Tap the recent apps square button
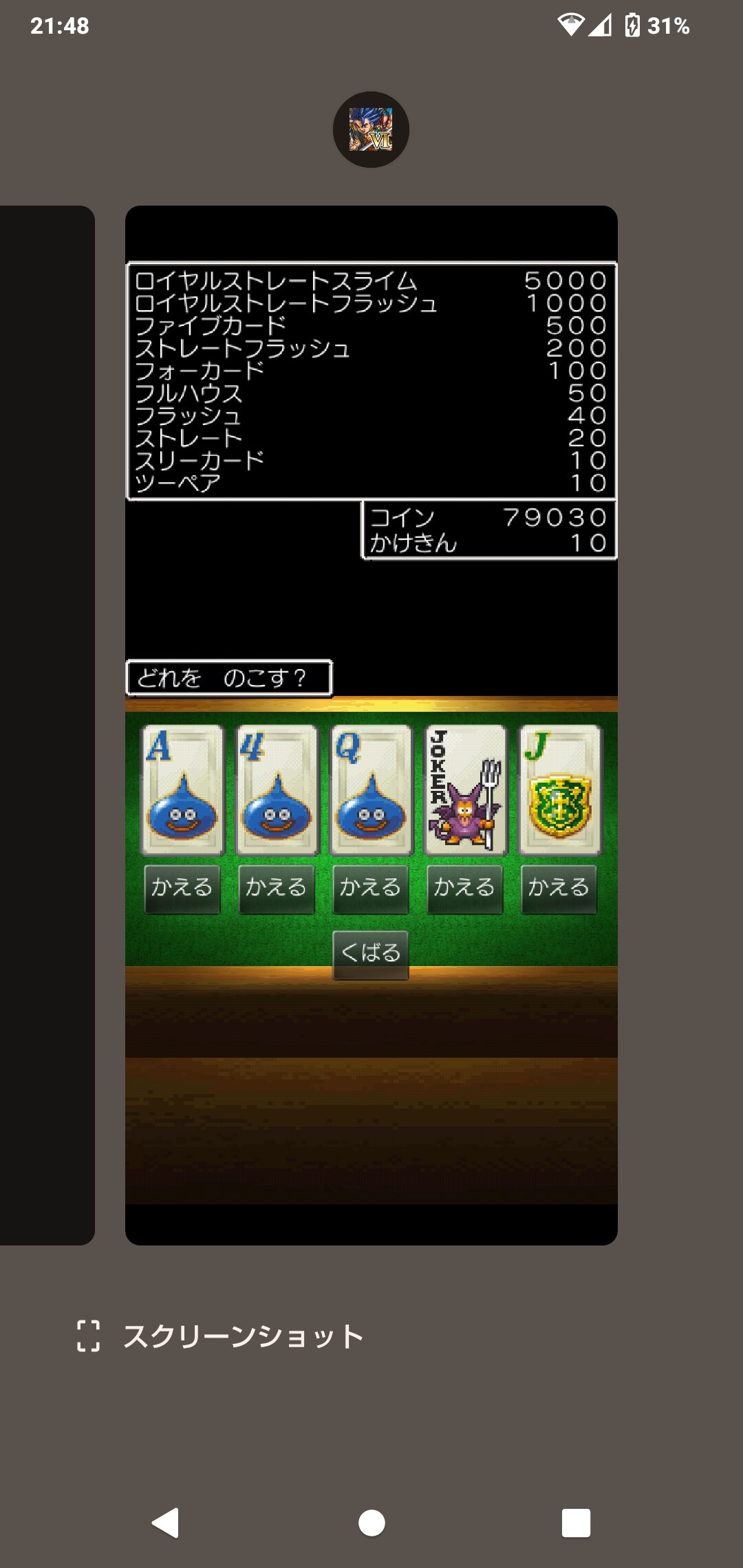 pyautogui.click(x=576, y=1523)
